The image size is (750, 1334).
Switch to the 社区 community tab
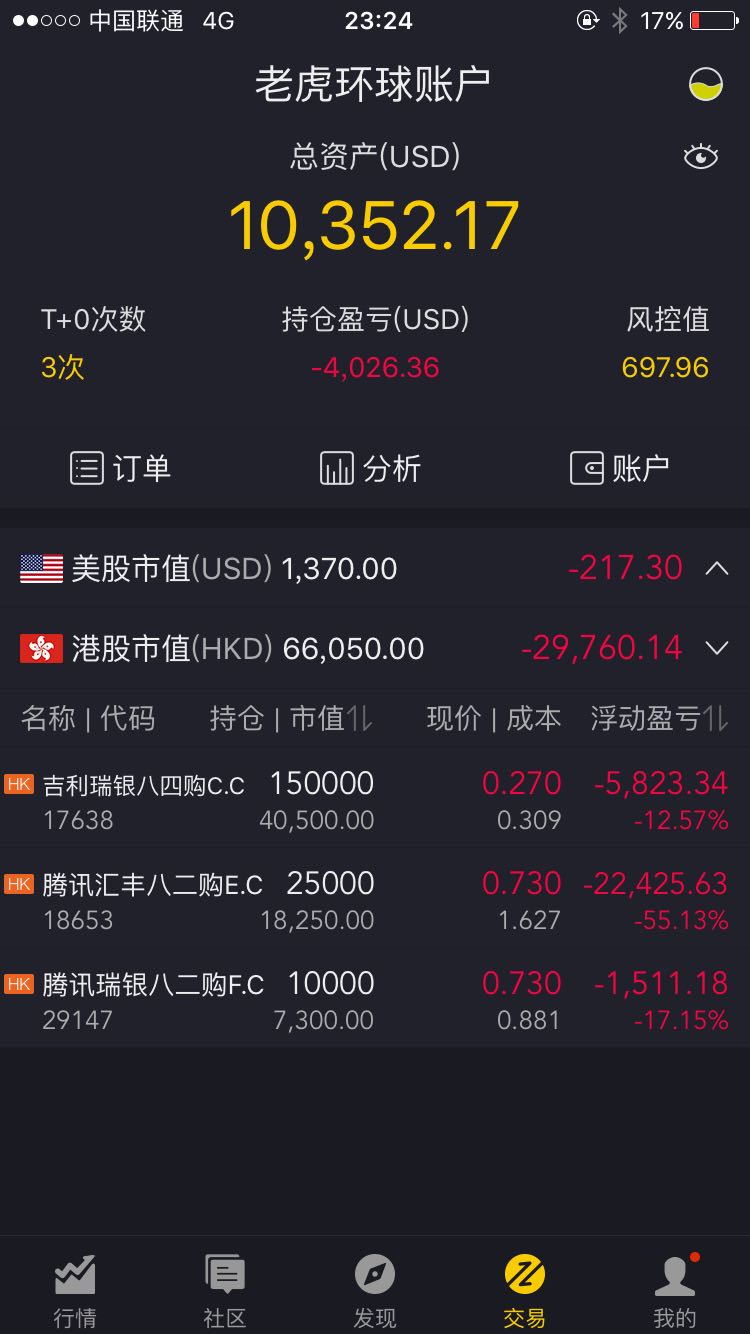pyautogui.click(x=225, y=1291)
